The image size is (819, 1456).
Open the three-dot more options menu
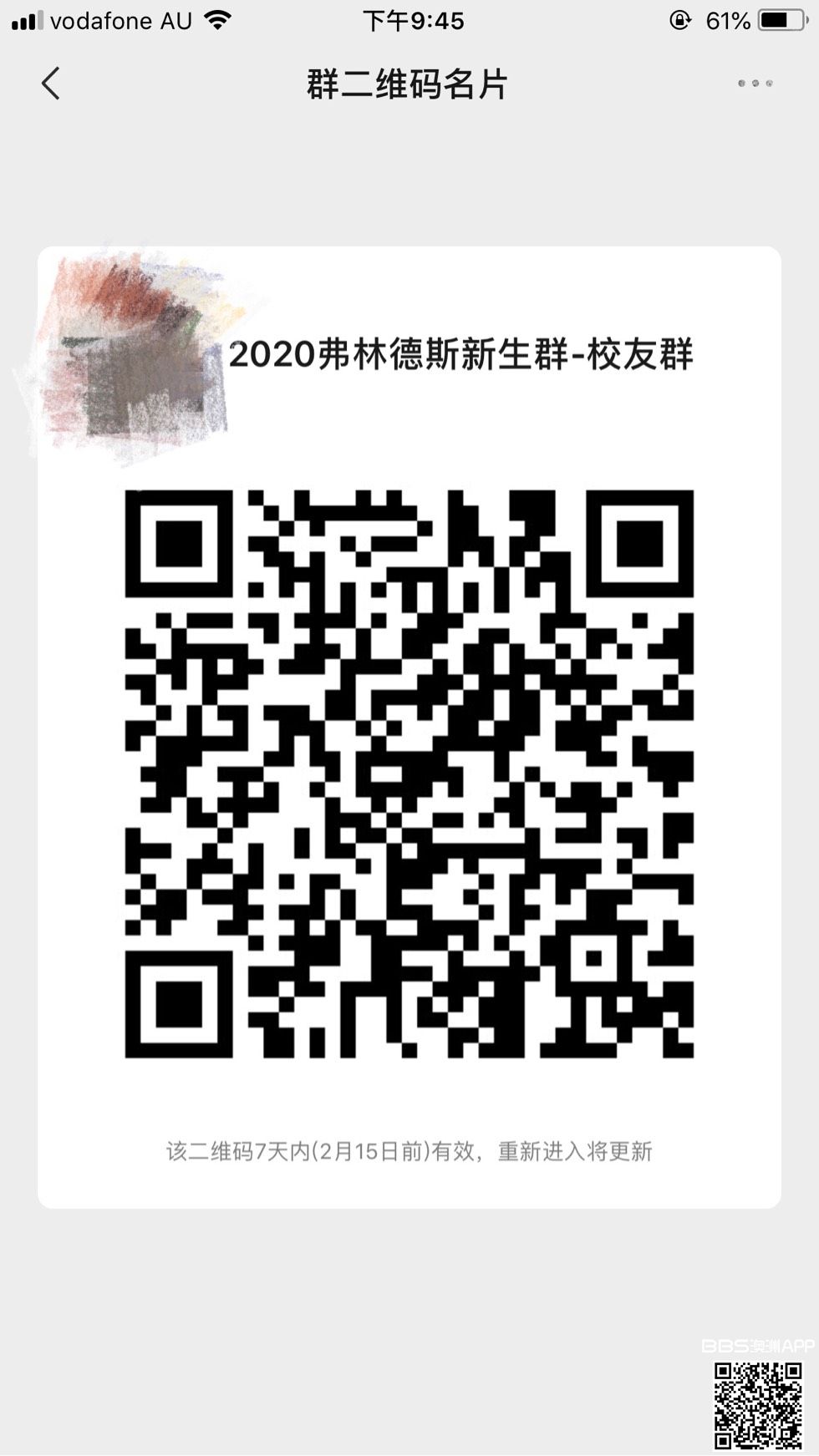click(x=755, y=84)
